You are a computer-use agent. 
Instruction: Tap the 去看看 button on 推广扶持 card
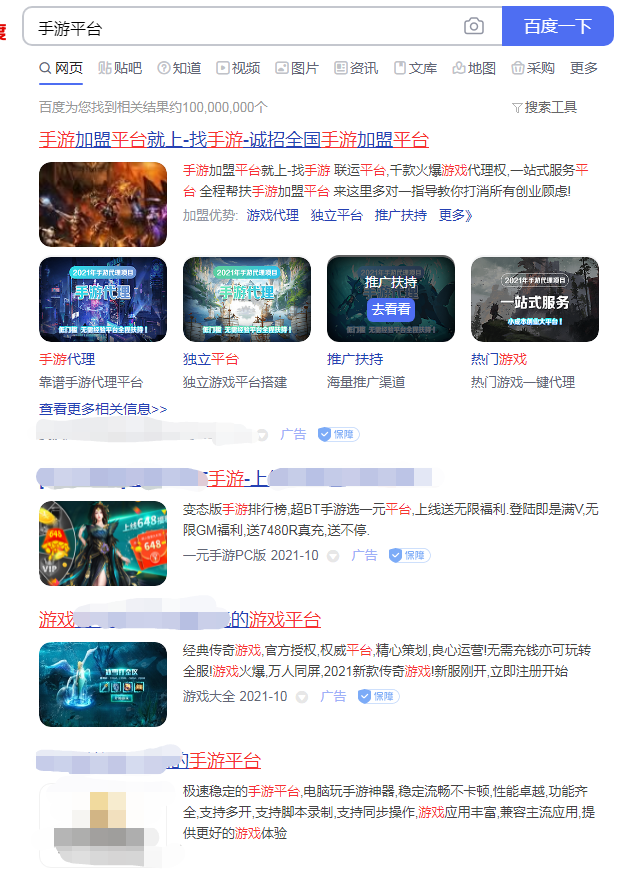[x=390, y=310]
